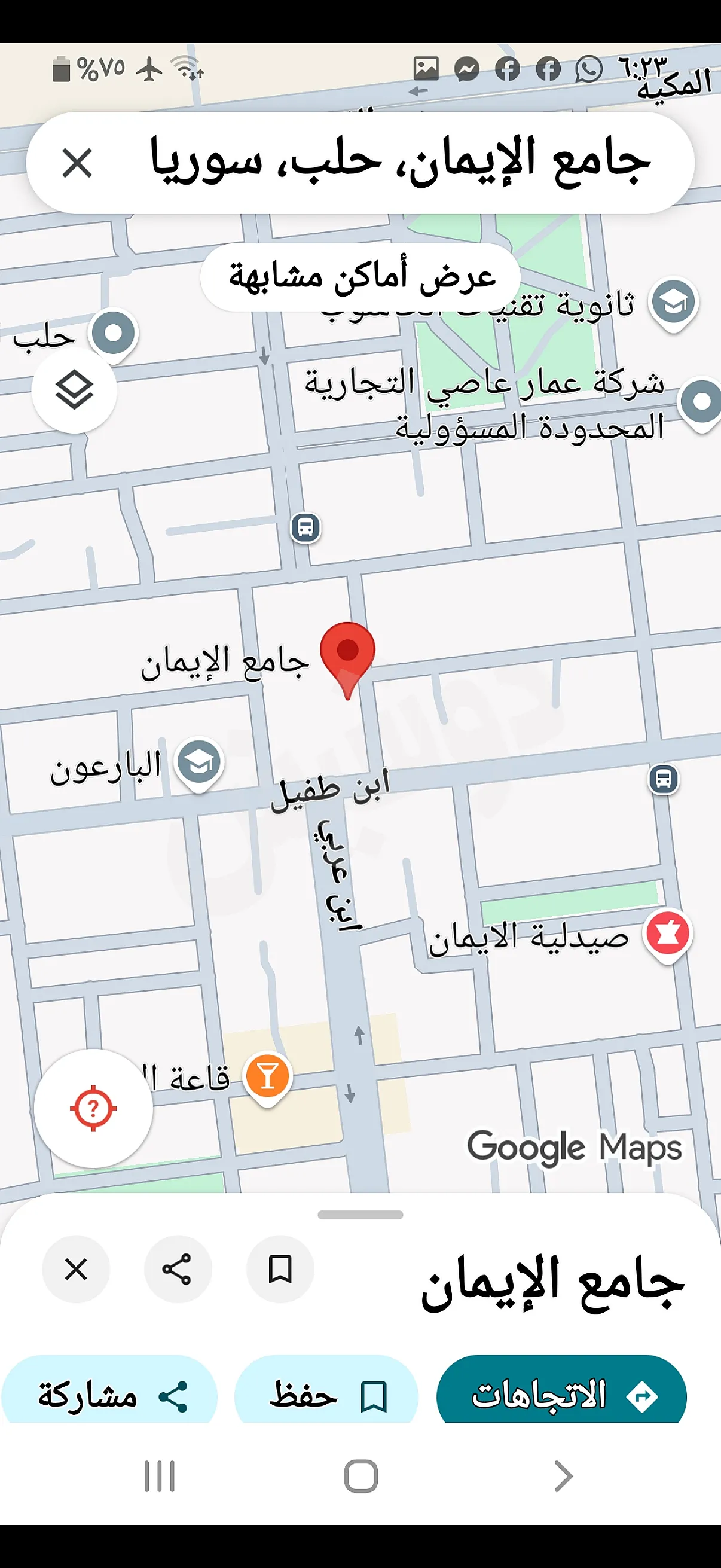Center map on my location
The image size is (721, 1568).
point(93,1108)
